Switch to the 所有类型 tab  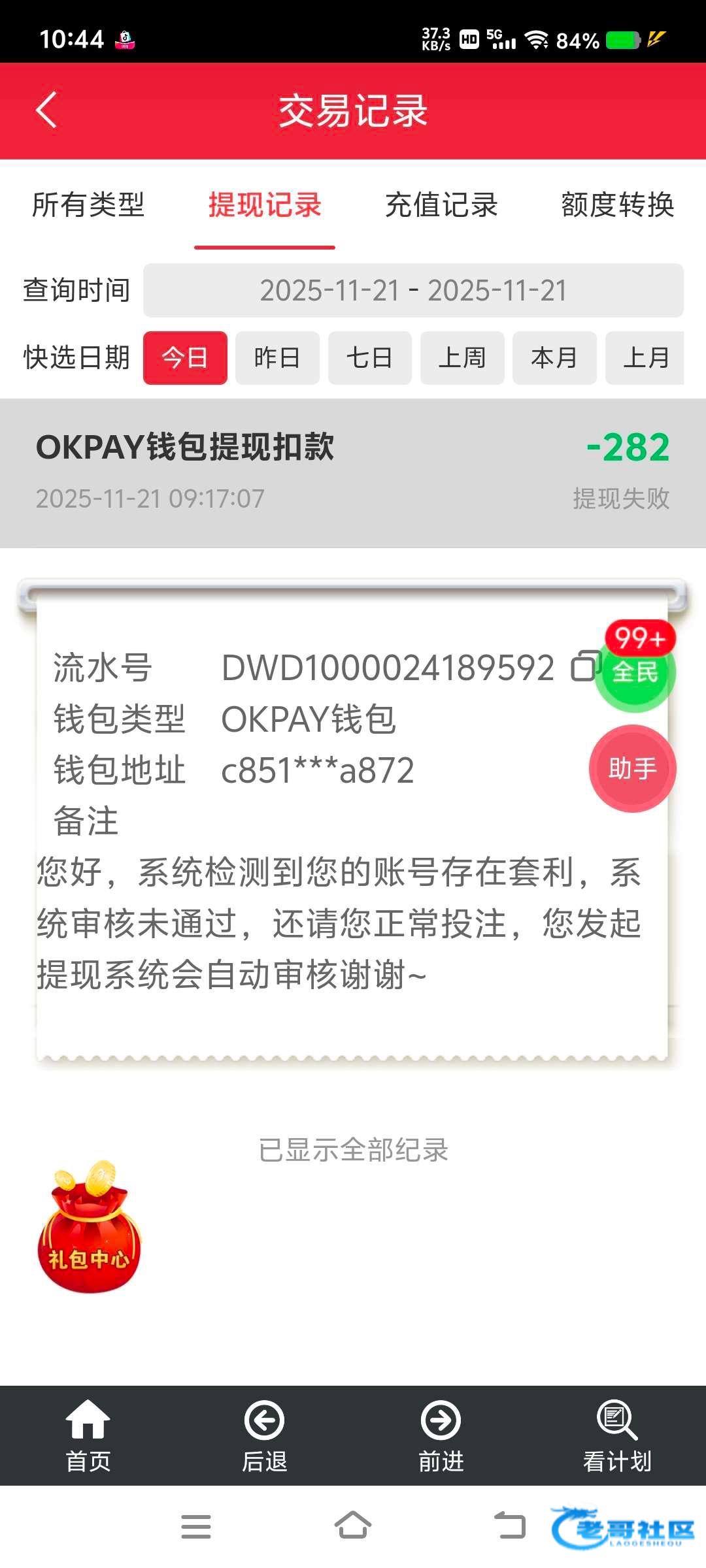(88, 205)
